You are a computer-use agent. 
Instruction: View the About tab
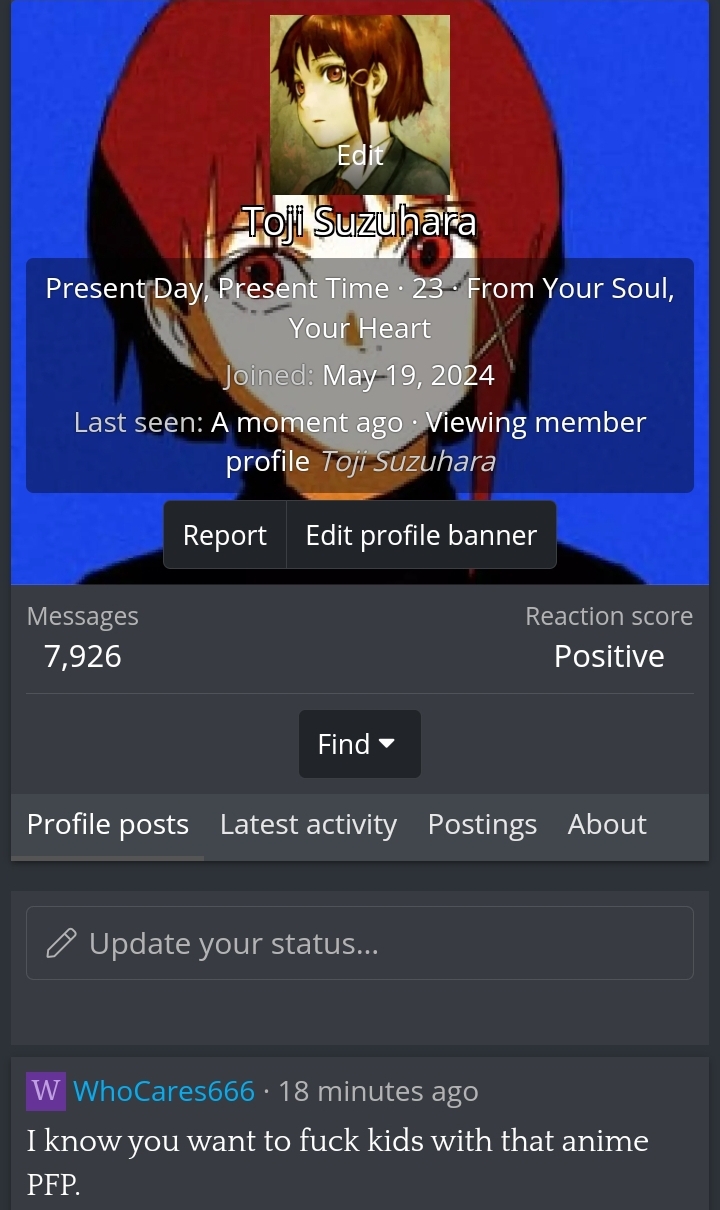tap(607, 825)
